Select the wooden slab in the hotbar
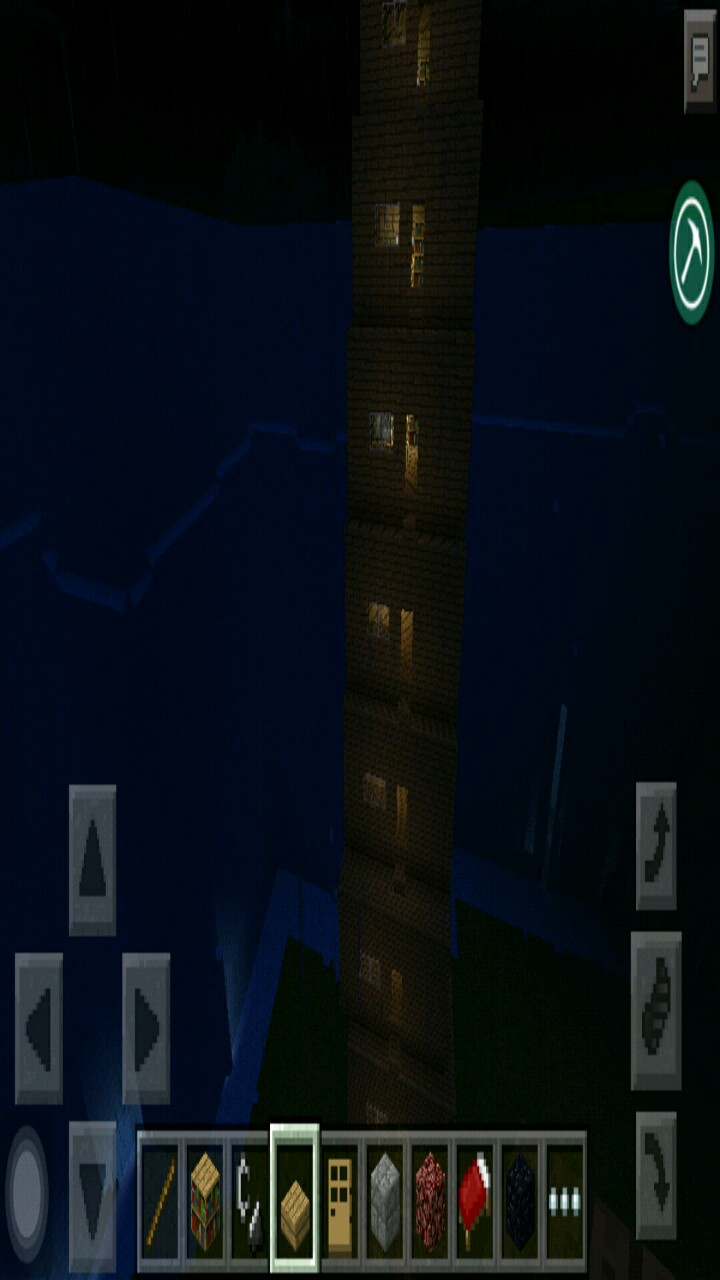Screen dimensions: 720x1280 (295, 1202)
